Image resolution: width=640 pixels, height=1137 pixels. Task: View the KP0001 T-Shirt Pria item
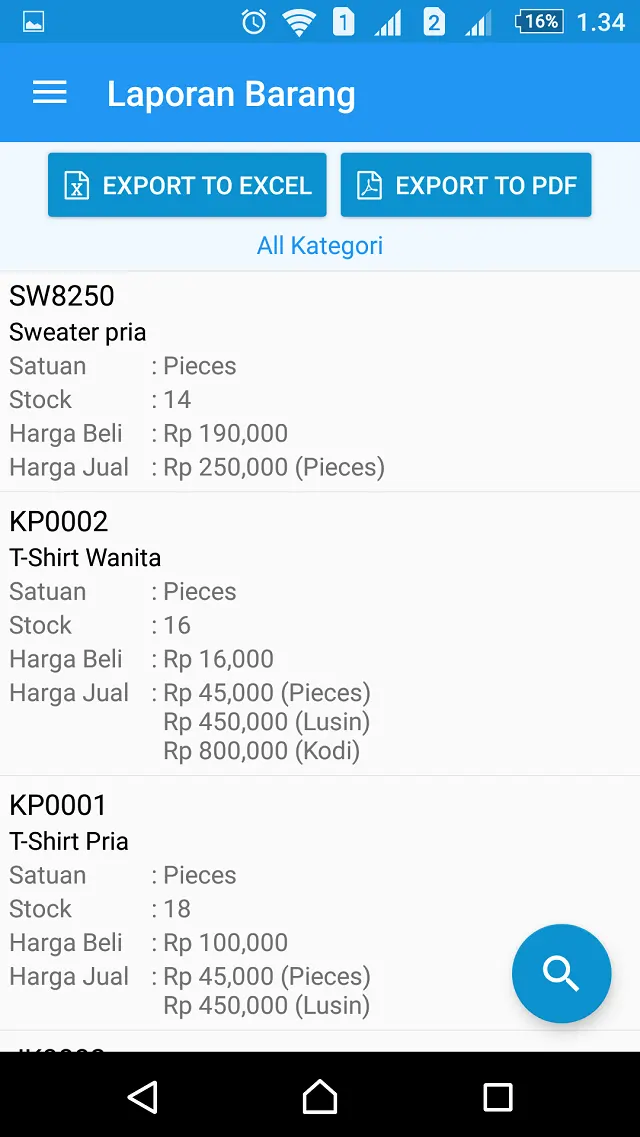(320, 904)
